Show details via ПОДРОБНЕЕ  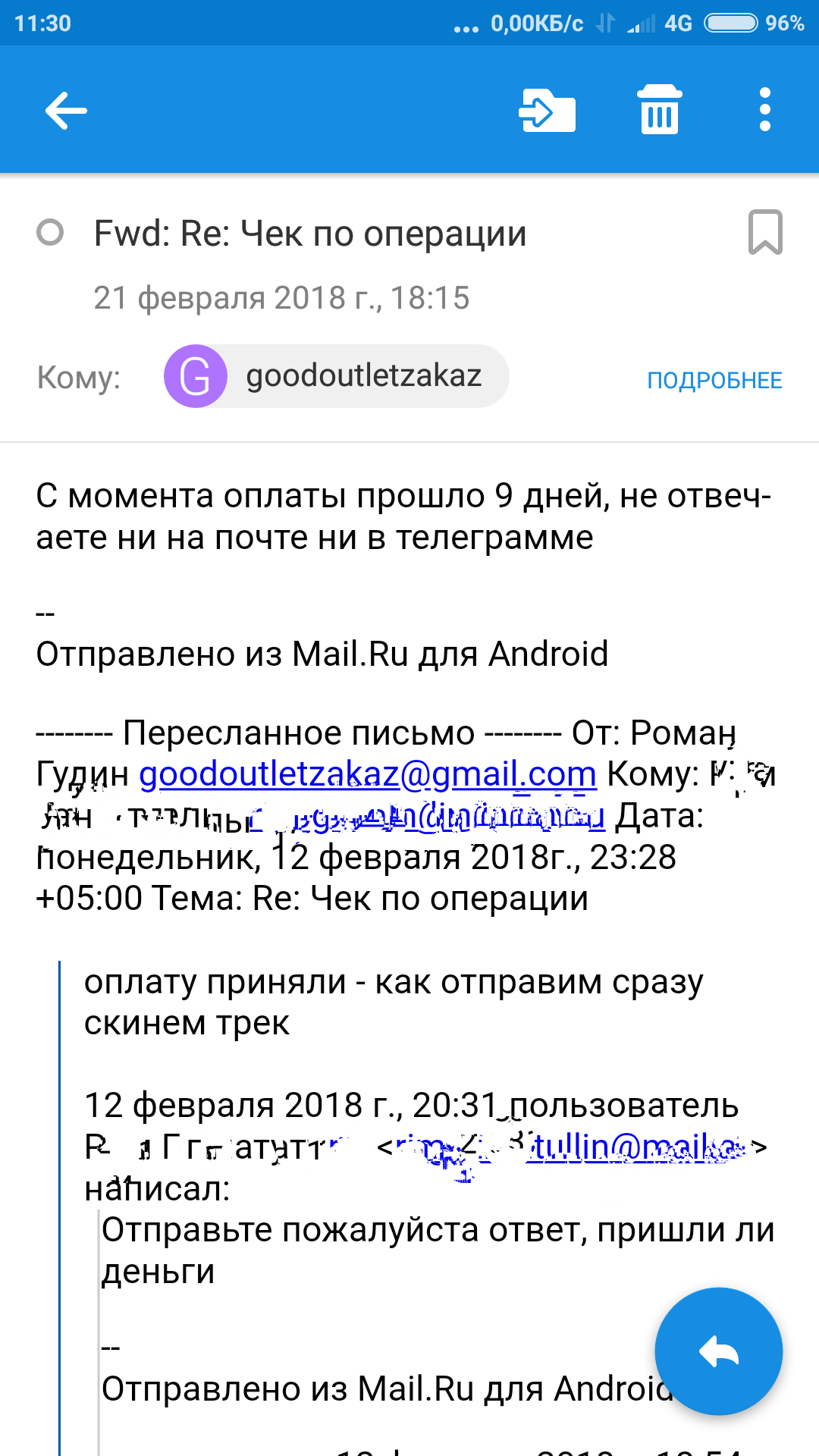[714, 381]
